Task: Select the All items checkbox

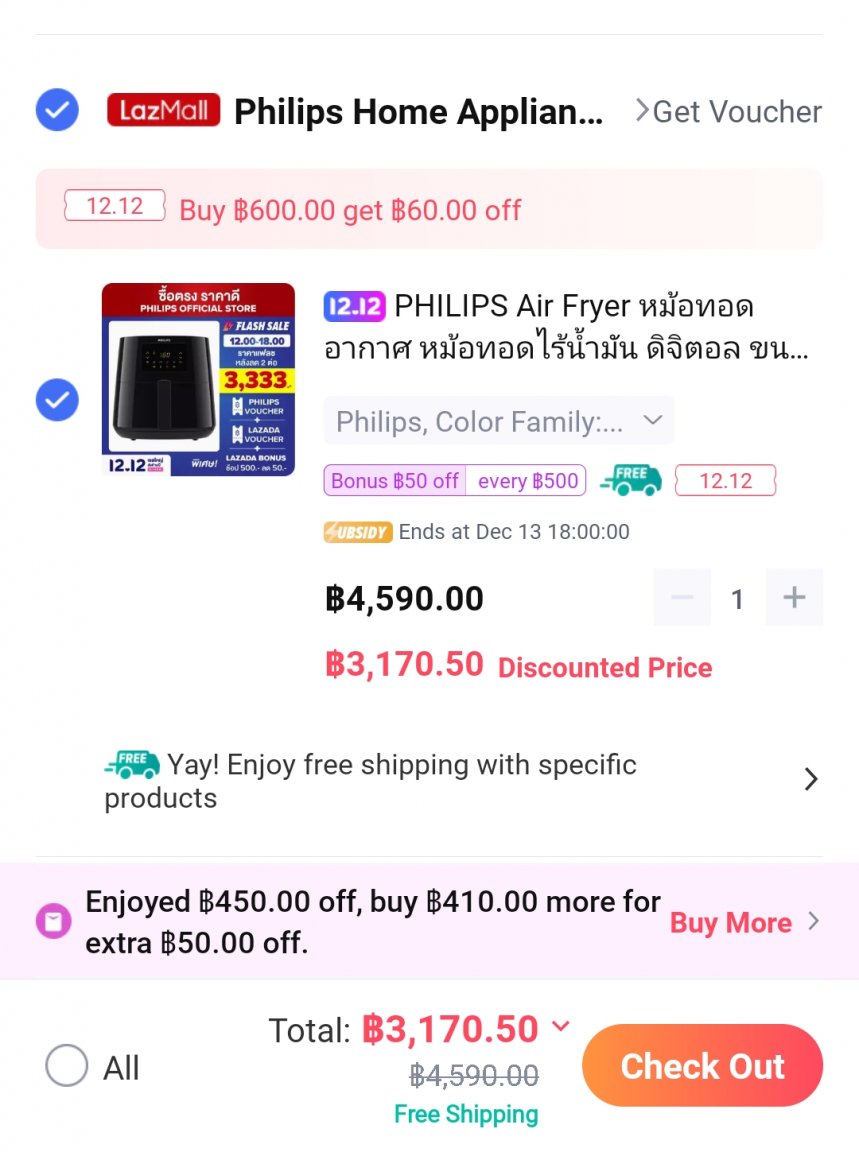Action: 67,1066
